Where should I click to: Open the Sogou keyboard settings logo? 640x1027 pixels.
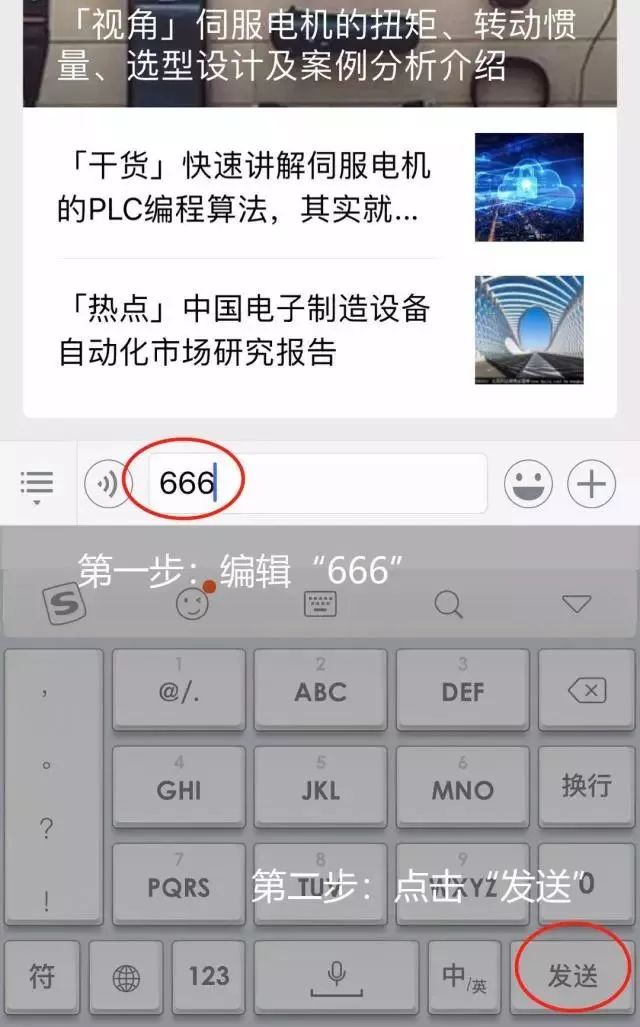(x=63, y=604)
